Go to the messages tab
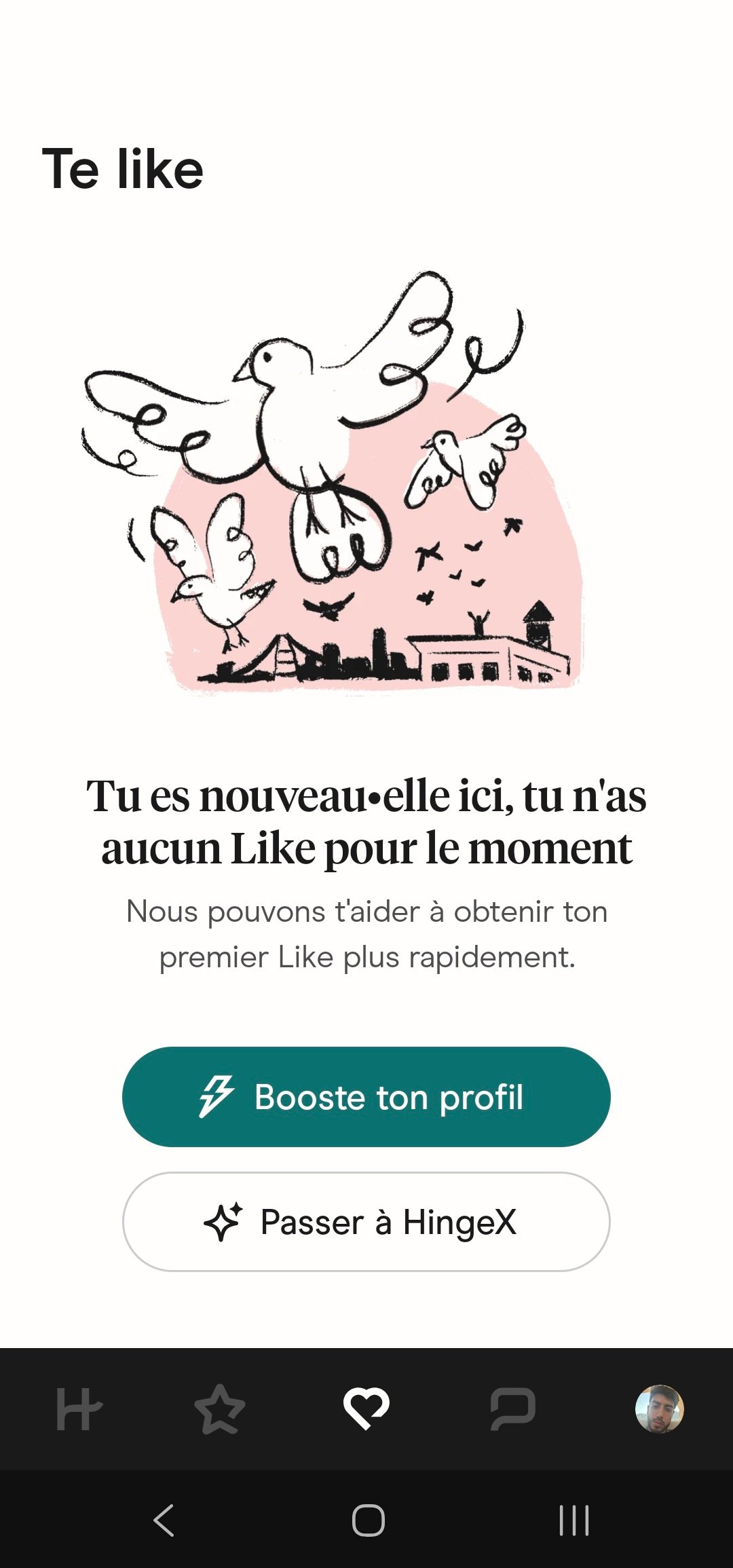Screen dimensions: 733x1568 [x=513, y=1409]
